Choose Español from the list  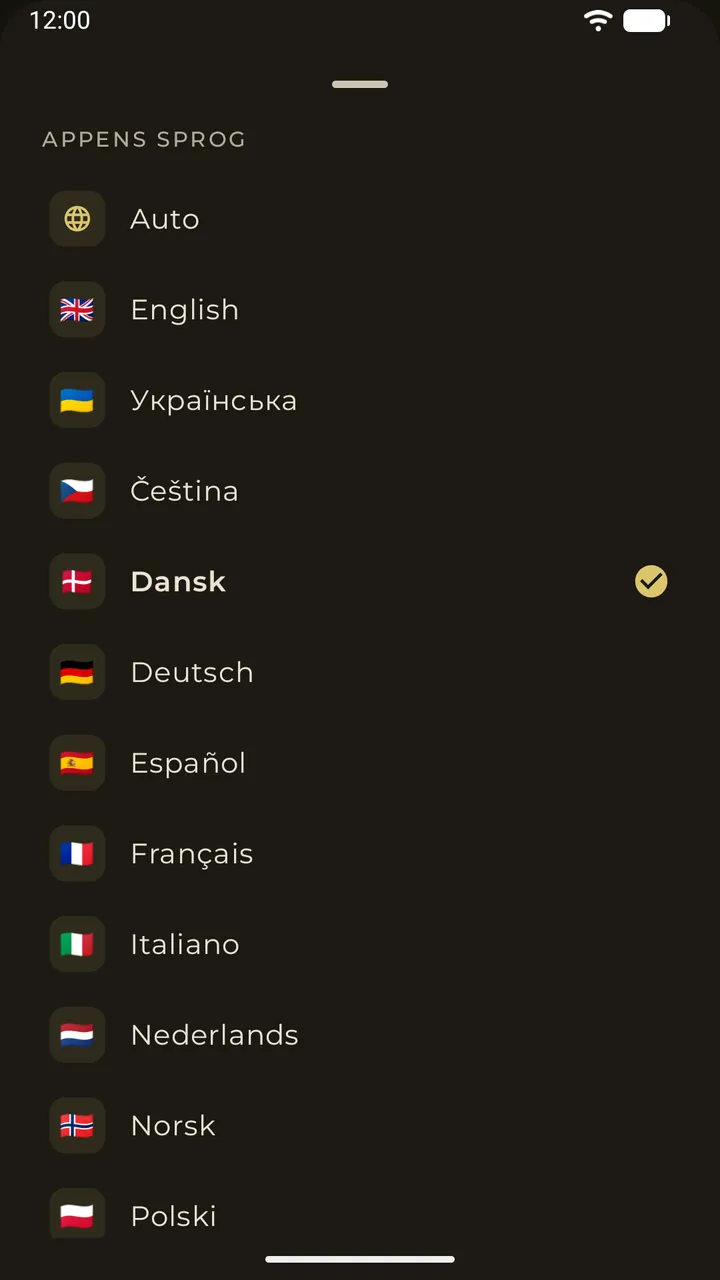click(360, 763)
